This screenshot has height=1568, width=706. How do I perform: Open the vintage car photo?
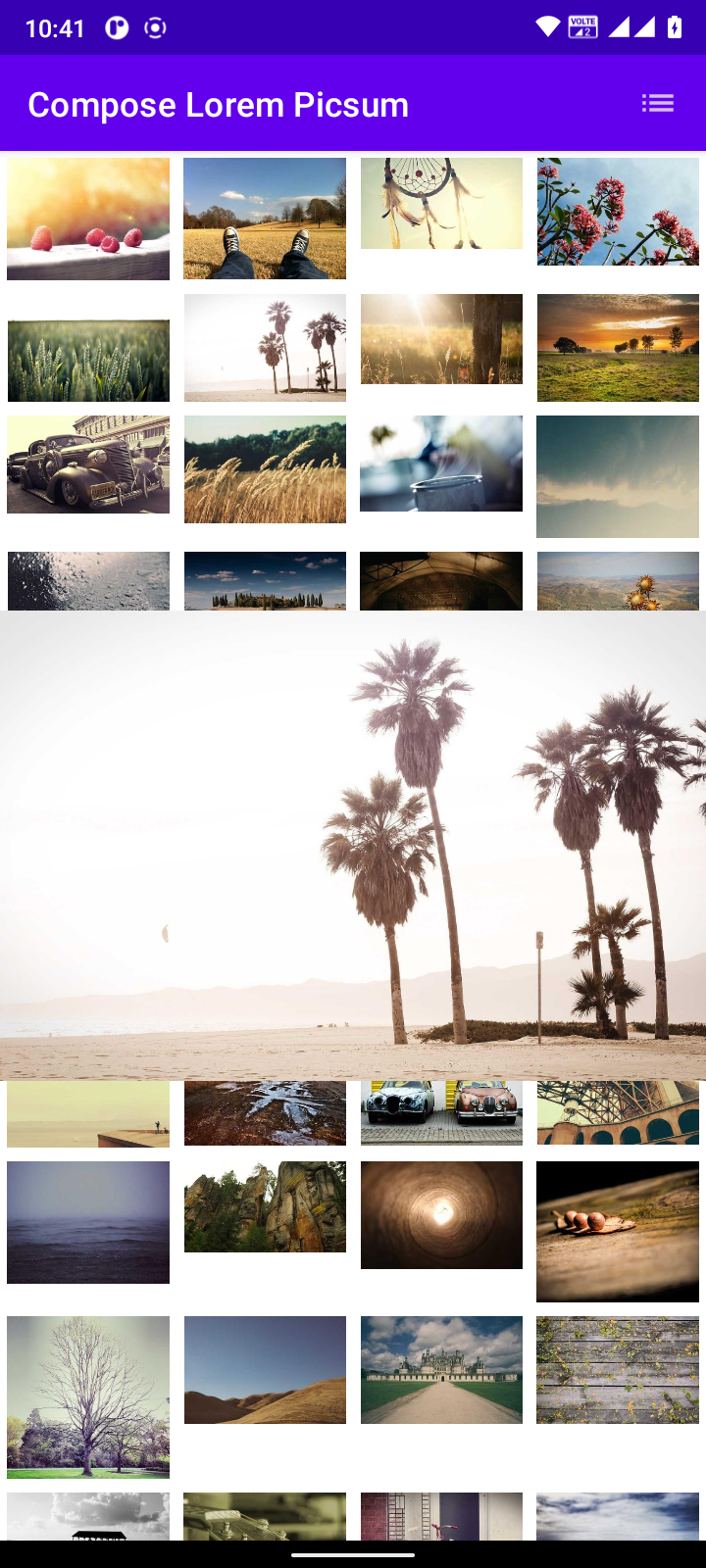coord(88,465)
